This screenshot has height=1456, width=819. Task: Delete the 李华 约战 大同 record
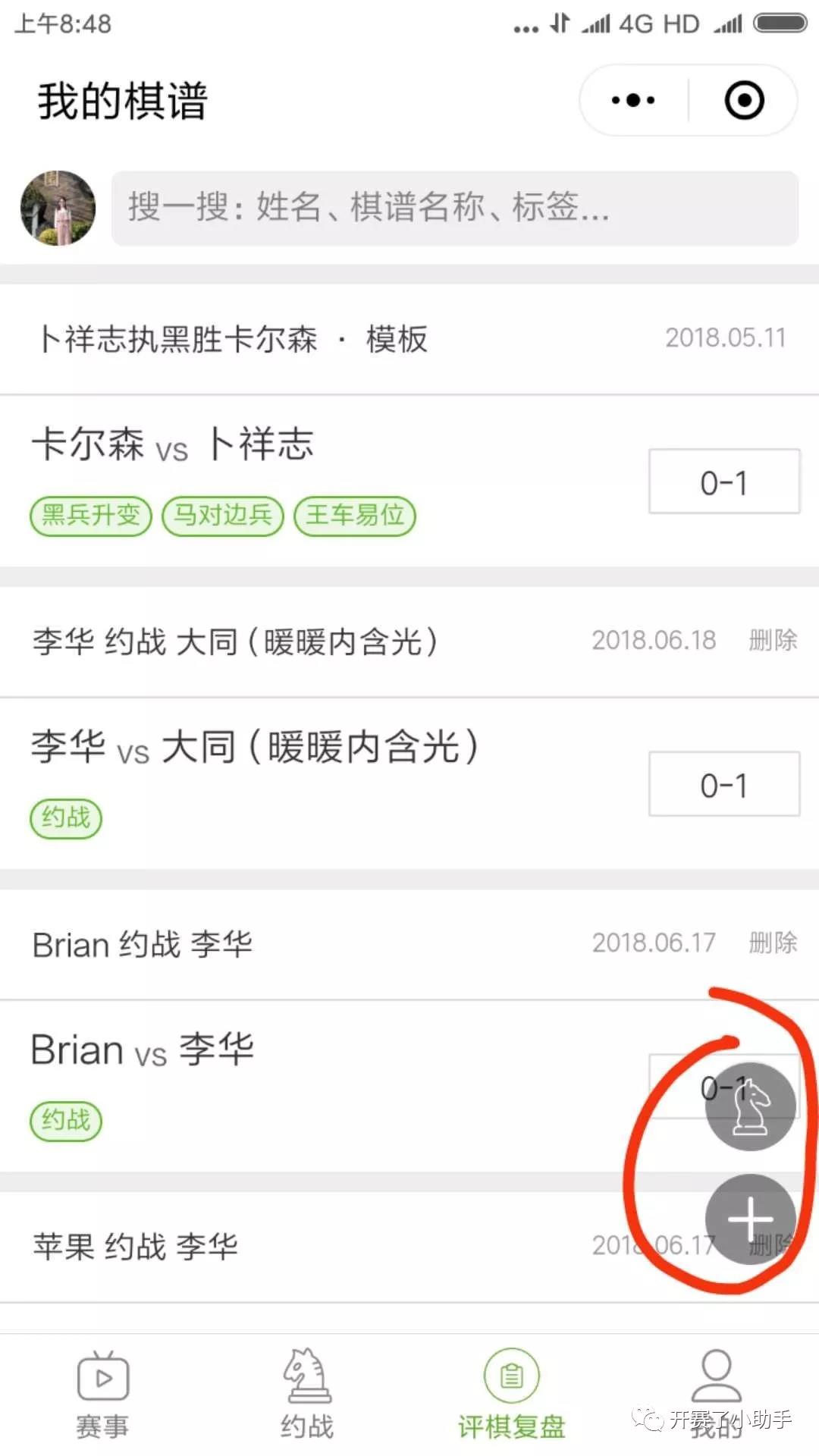[x=772, y=641]
